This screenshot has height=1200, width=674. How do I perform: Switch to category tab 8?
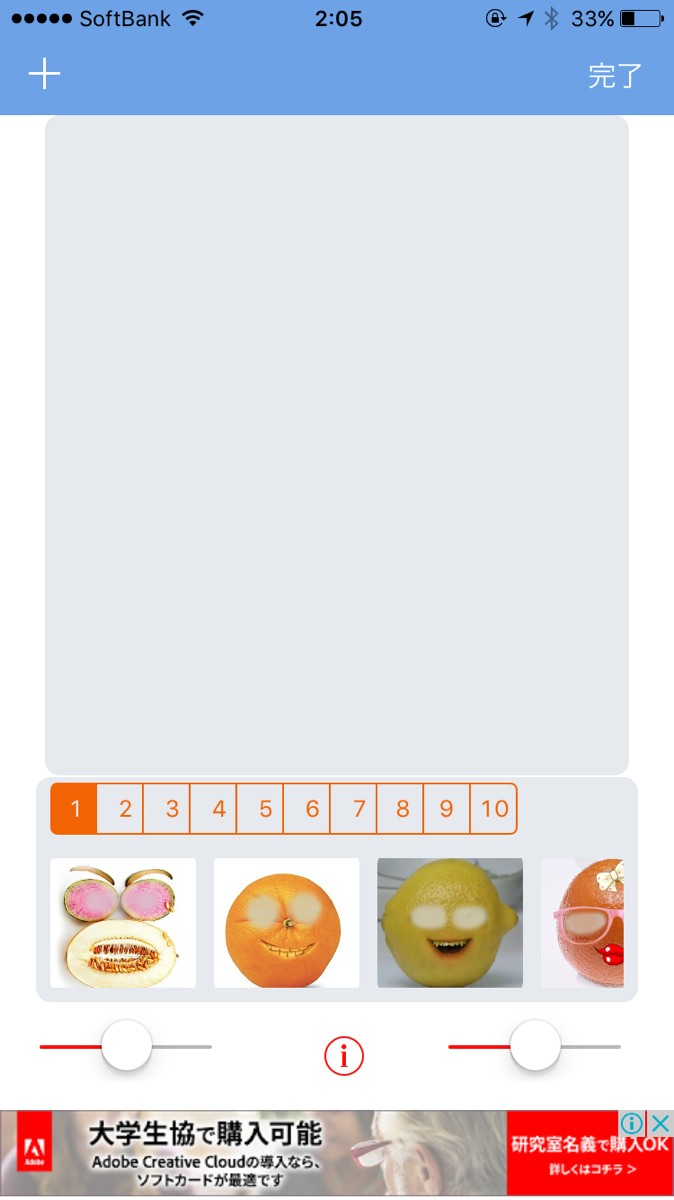pos(403,809)
